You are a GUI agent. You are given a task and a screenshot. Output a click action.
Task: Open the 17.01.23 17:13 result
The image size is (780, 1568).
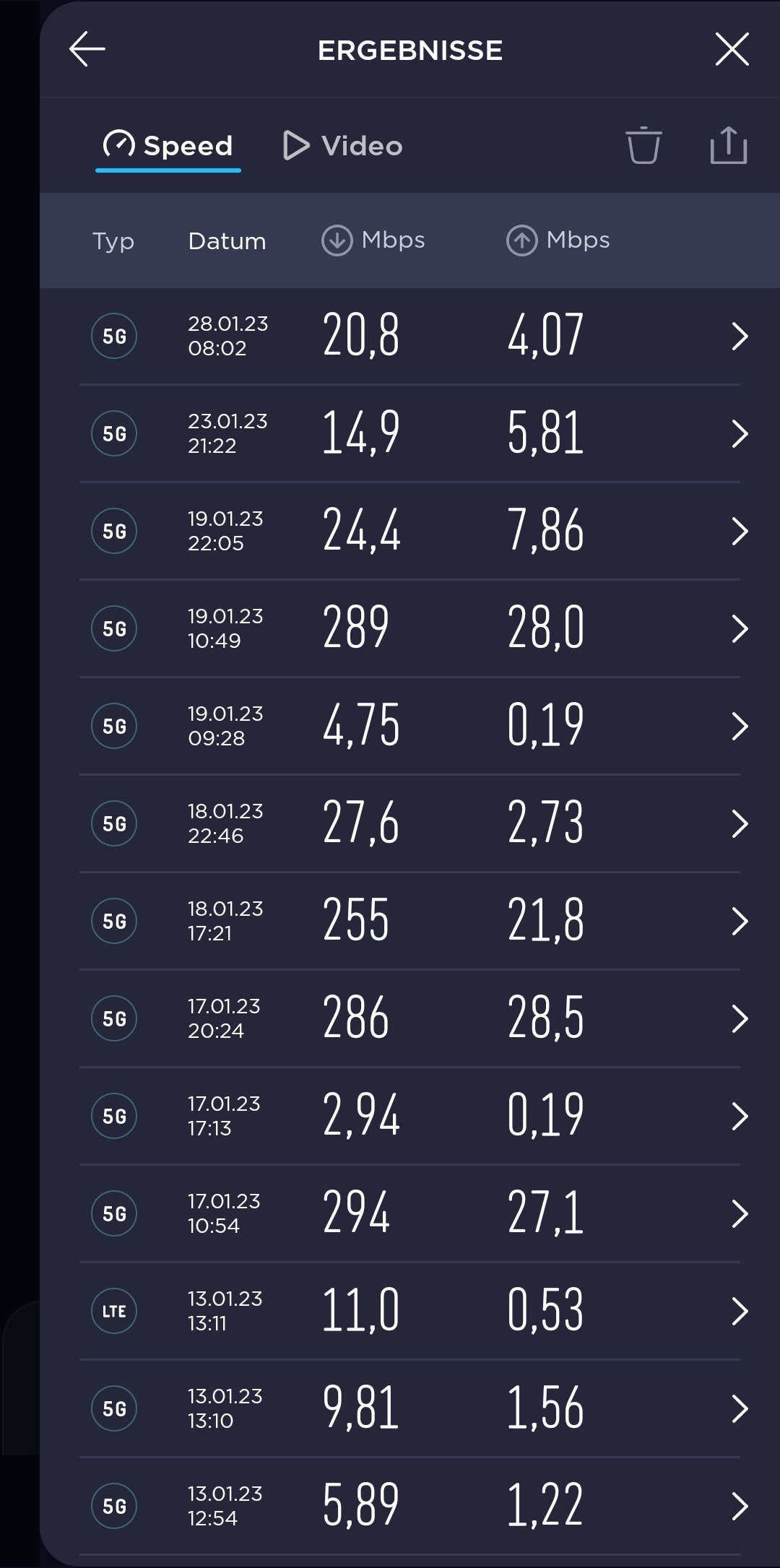point(409,1117)
